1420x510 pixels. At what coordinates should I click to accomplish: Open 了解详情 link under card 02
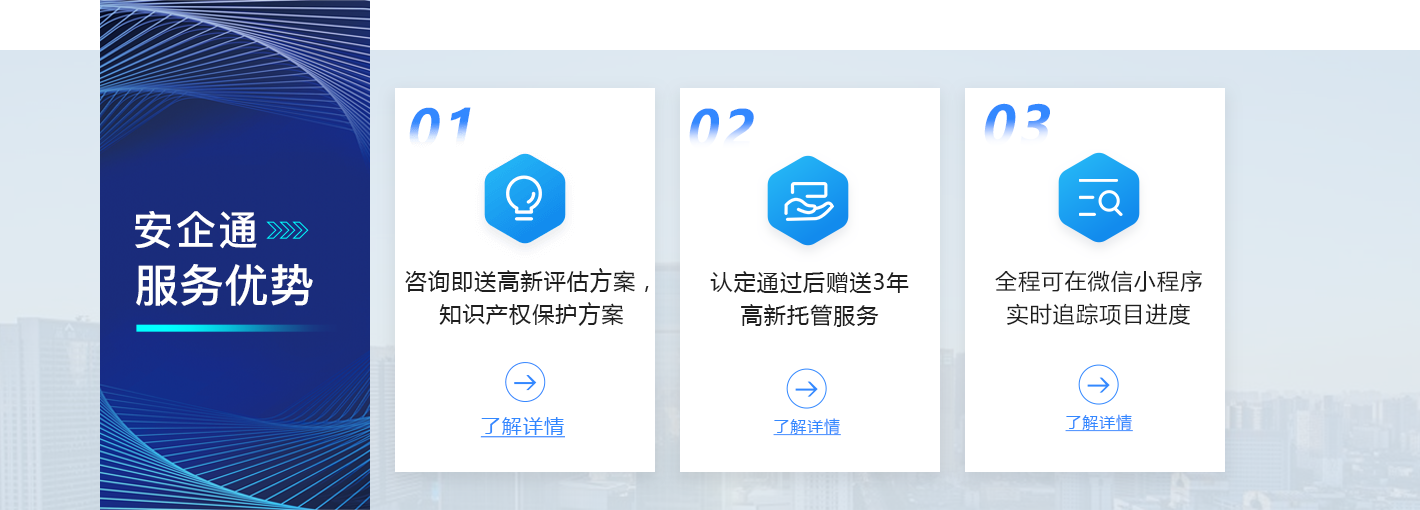coord(807,427)
